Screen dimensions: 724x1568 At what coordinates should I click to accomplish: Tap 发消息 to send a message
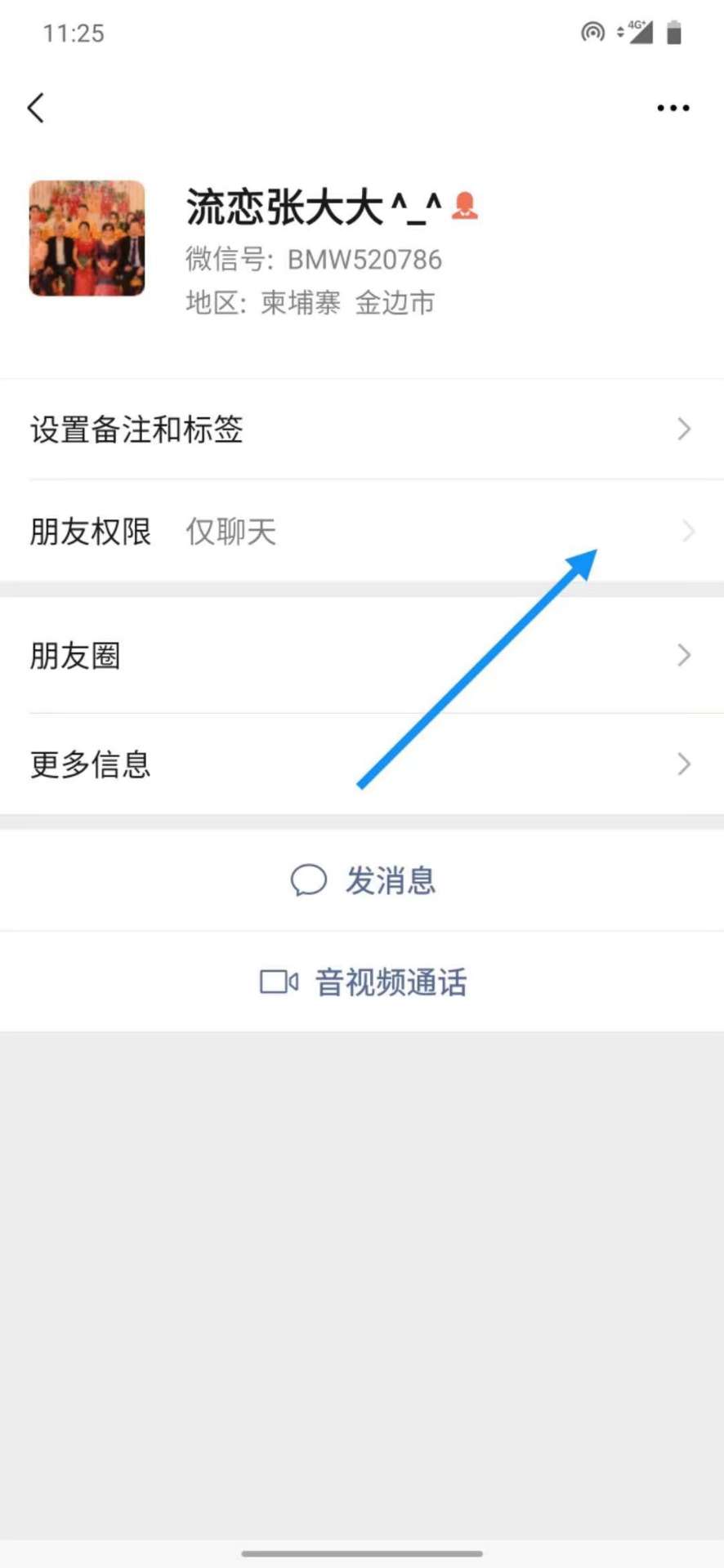362,880
